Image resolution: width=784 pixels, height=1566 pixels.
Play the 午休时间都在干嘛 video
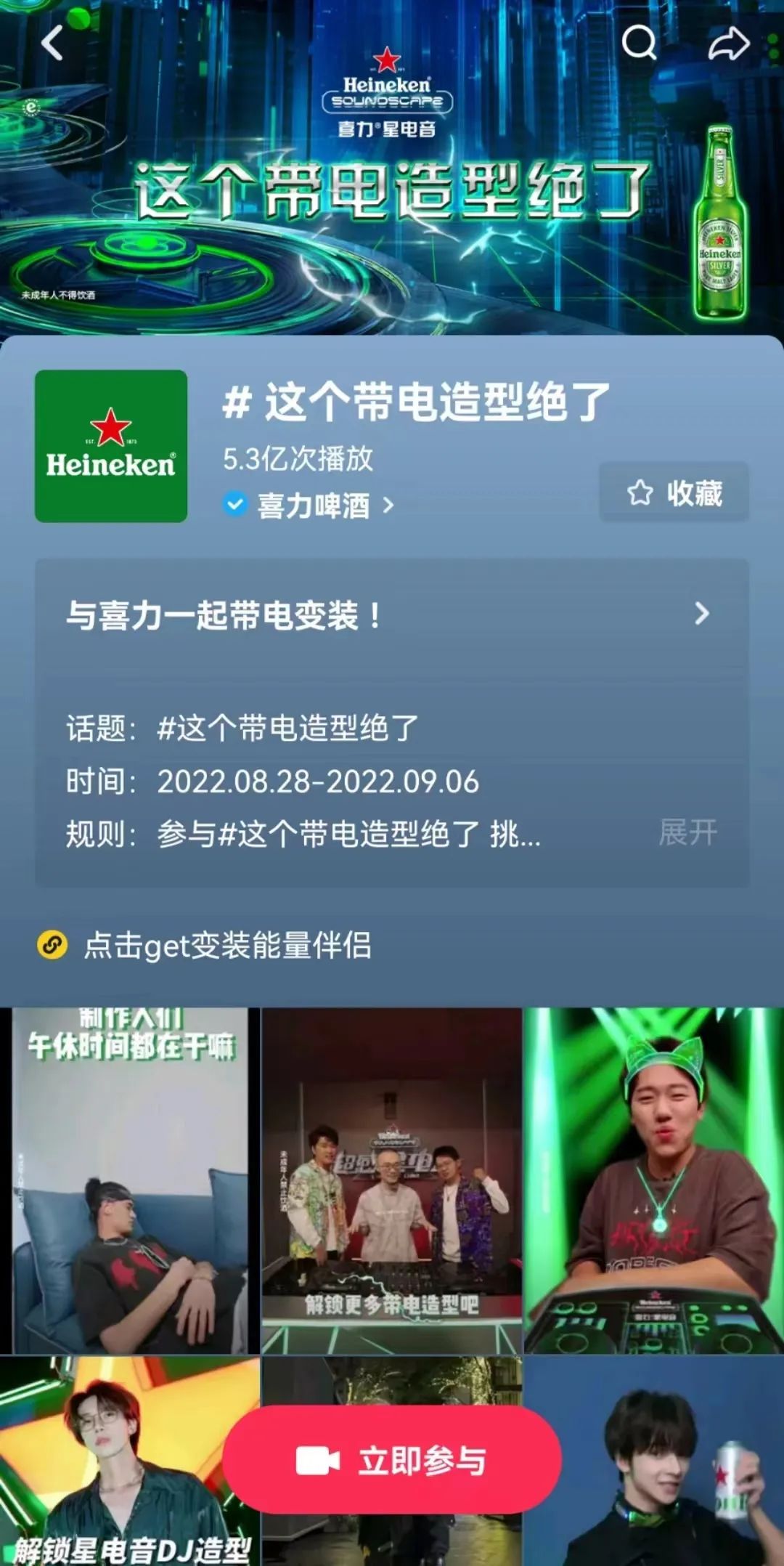point(131,1180)
